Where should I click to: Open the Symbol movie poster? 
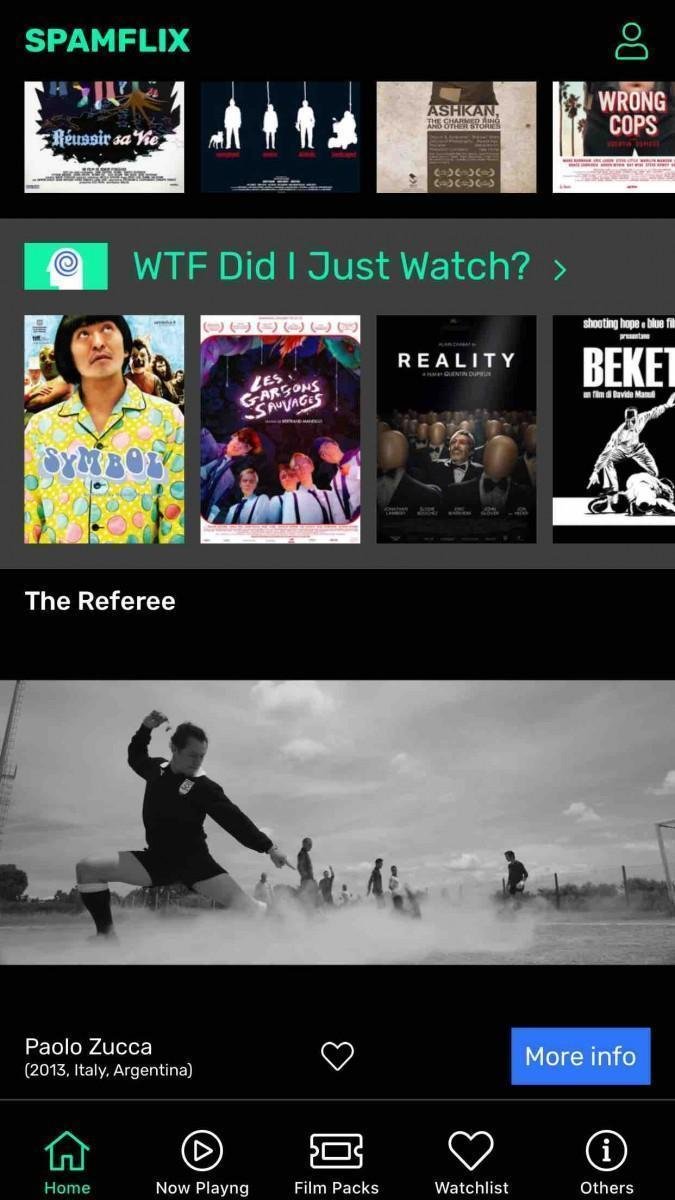click(104, 429)
